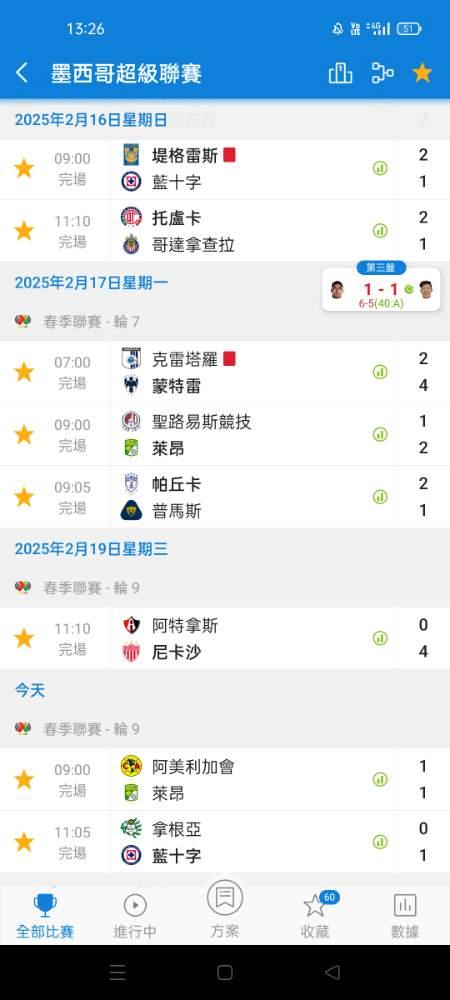Screen dimensions: 450x1000
Task: Switch to the 全部比賽 tab
Action: coord(45,916)
